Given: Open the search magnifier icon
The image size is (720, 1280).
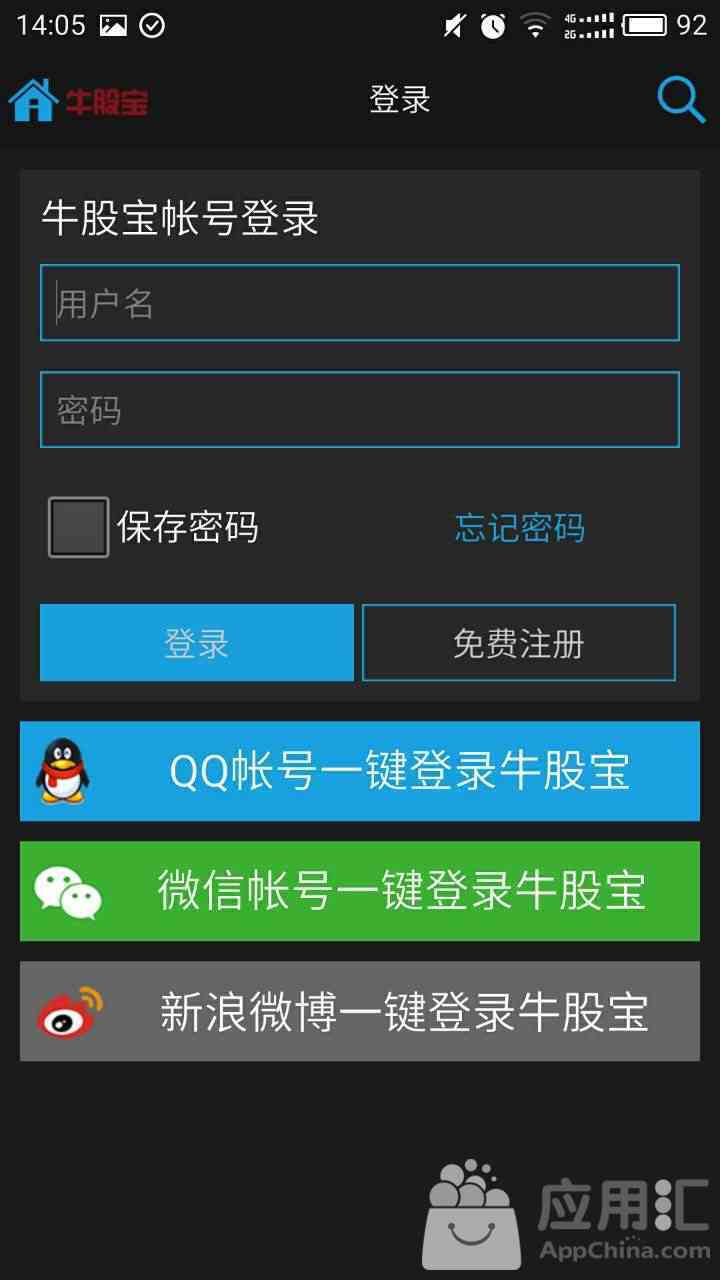Looking at the screenshot, I should (x=680, y=100).
